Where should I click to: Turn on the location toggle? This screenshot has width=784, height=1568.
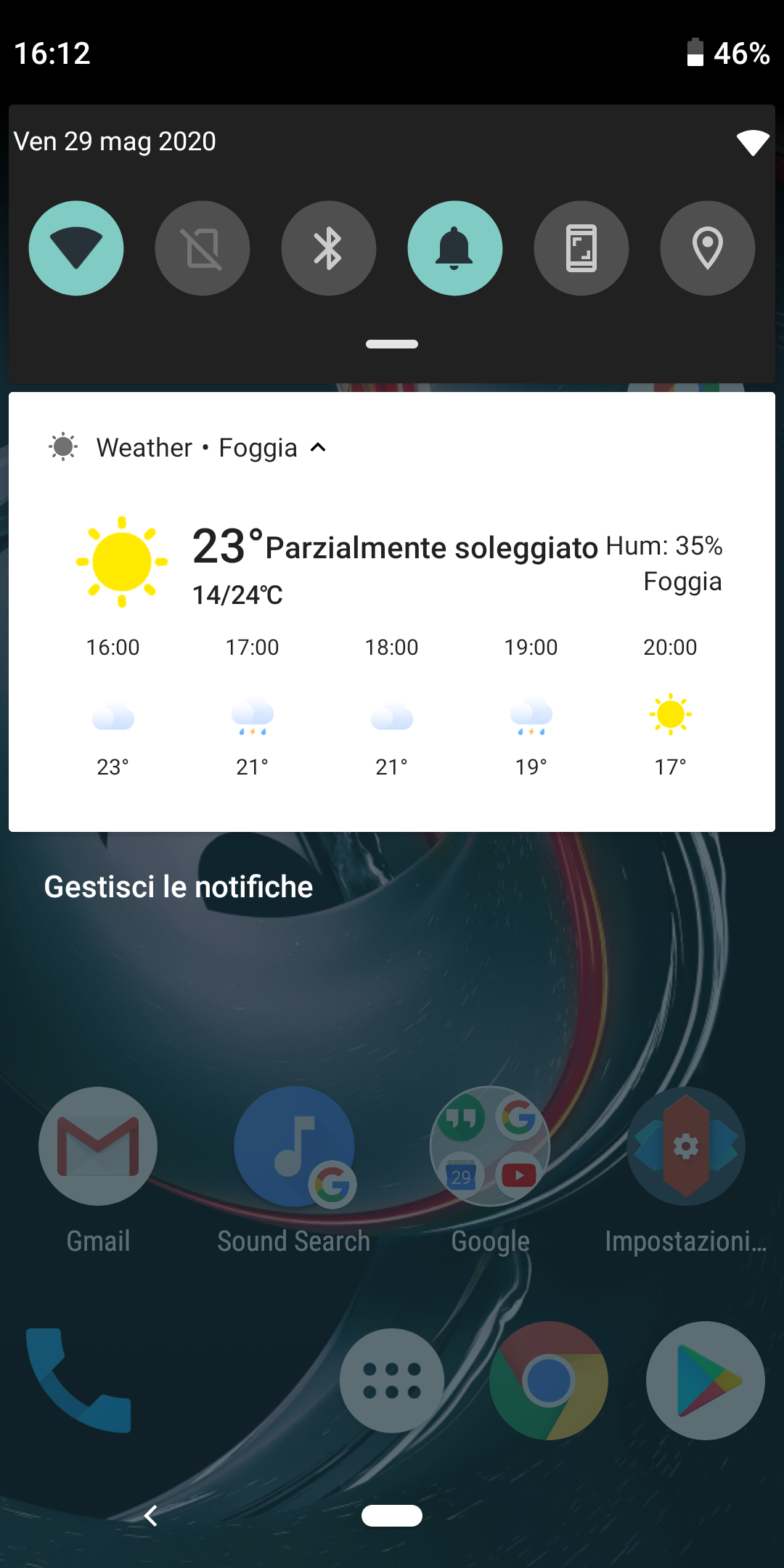click(x=707, y=248)
